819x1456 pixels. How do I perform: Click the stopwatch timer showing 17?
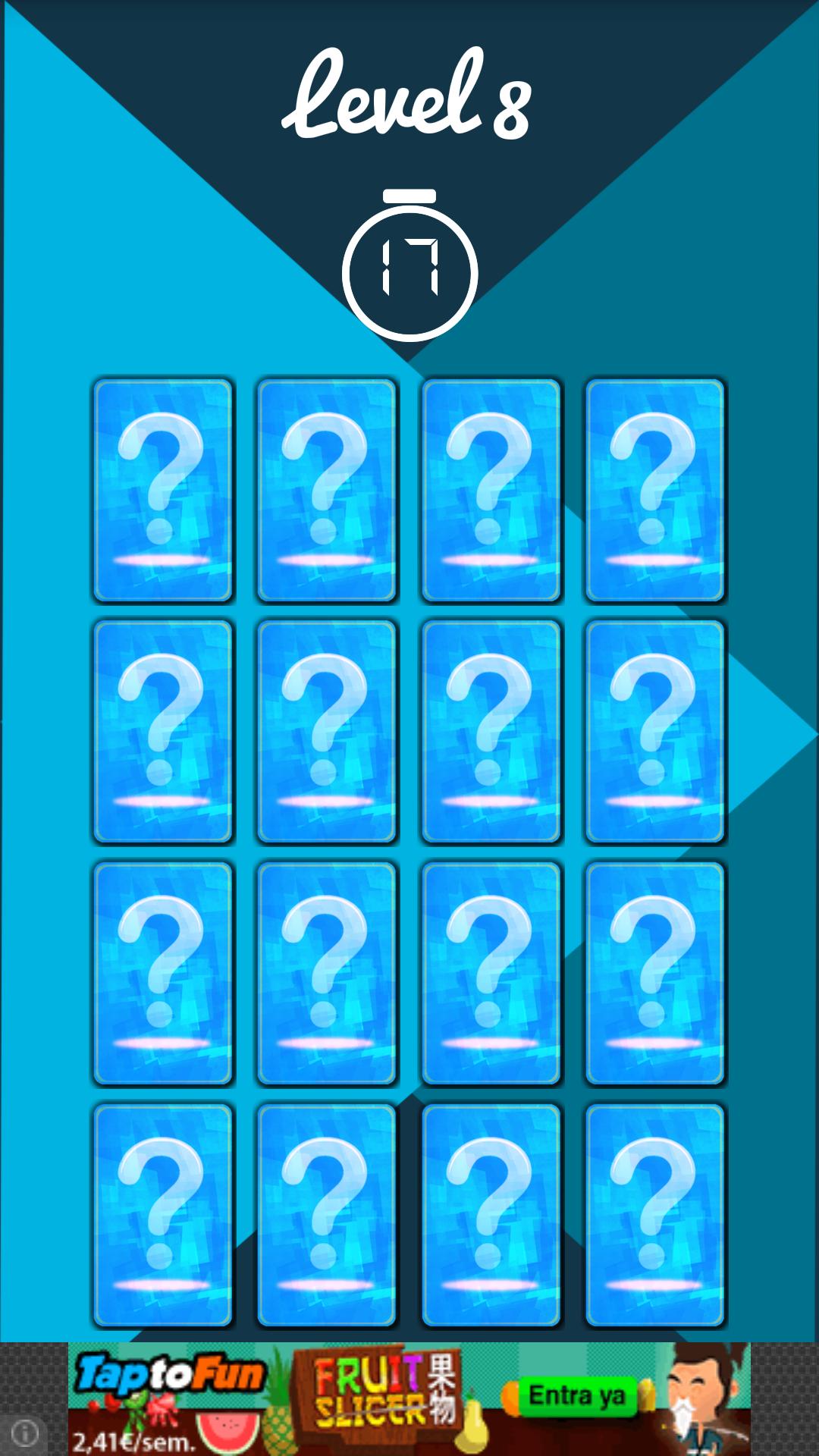click(x=409, y=273)
